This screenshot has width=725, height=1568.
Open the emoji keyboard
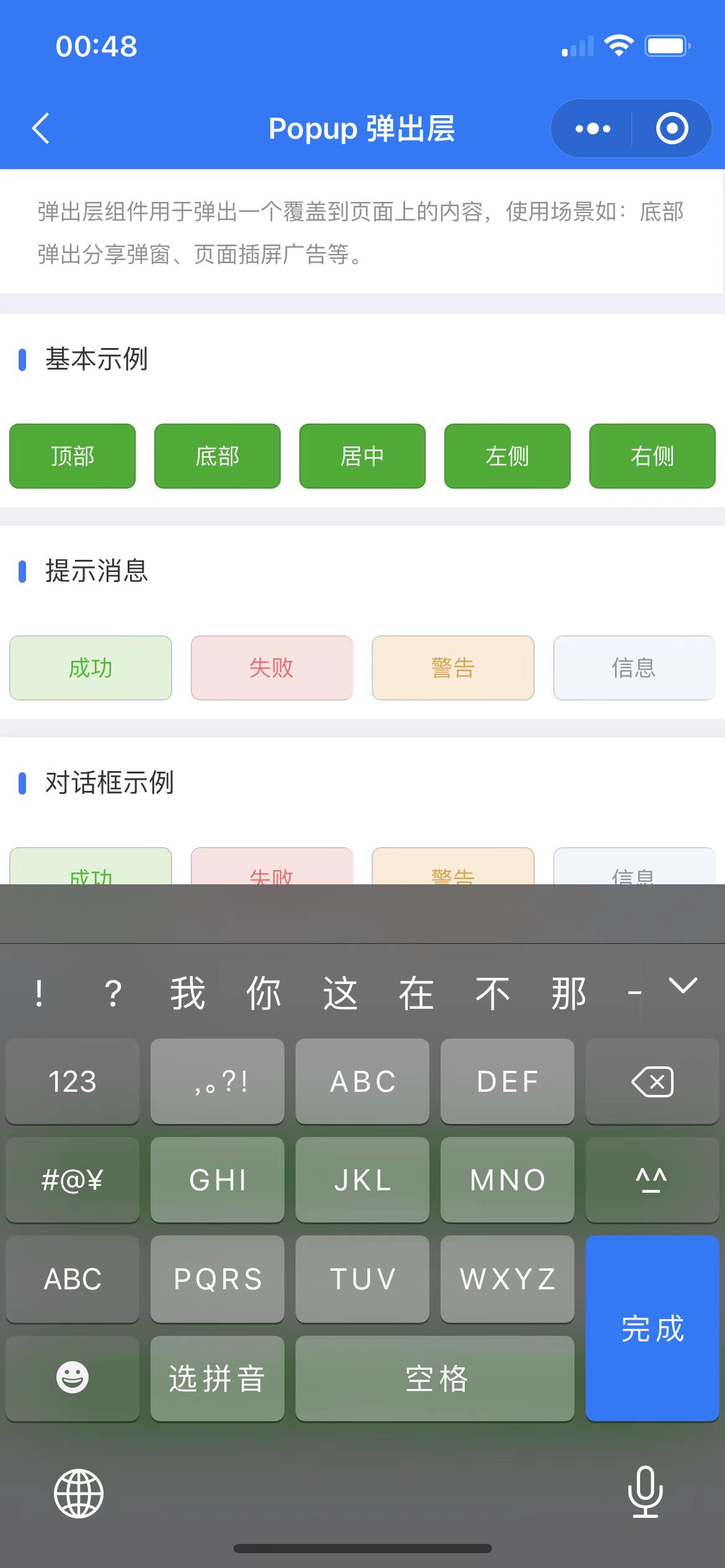(x=72, y=1379)
